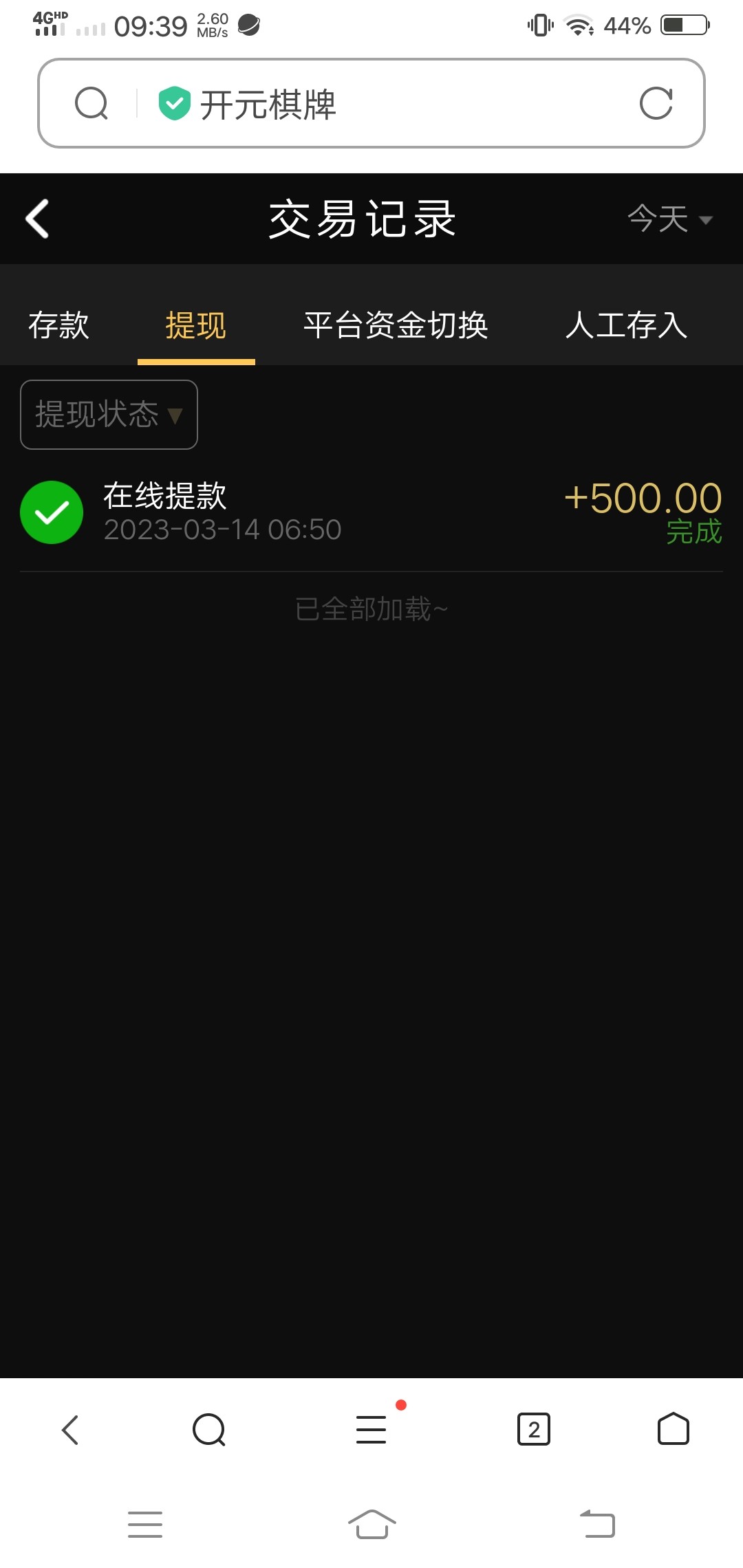Screen dimensions: 743x1568
Task: Open browser search from bottom toolbar
Action: (209, 1430)
